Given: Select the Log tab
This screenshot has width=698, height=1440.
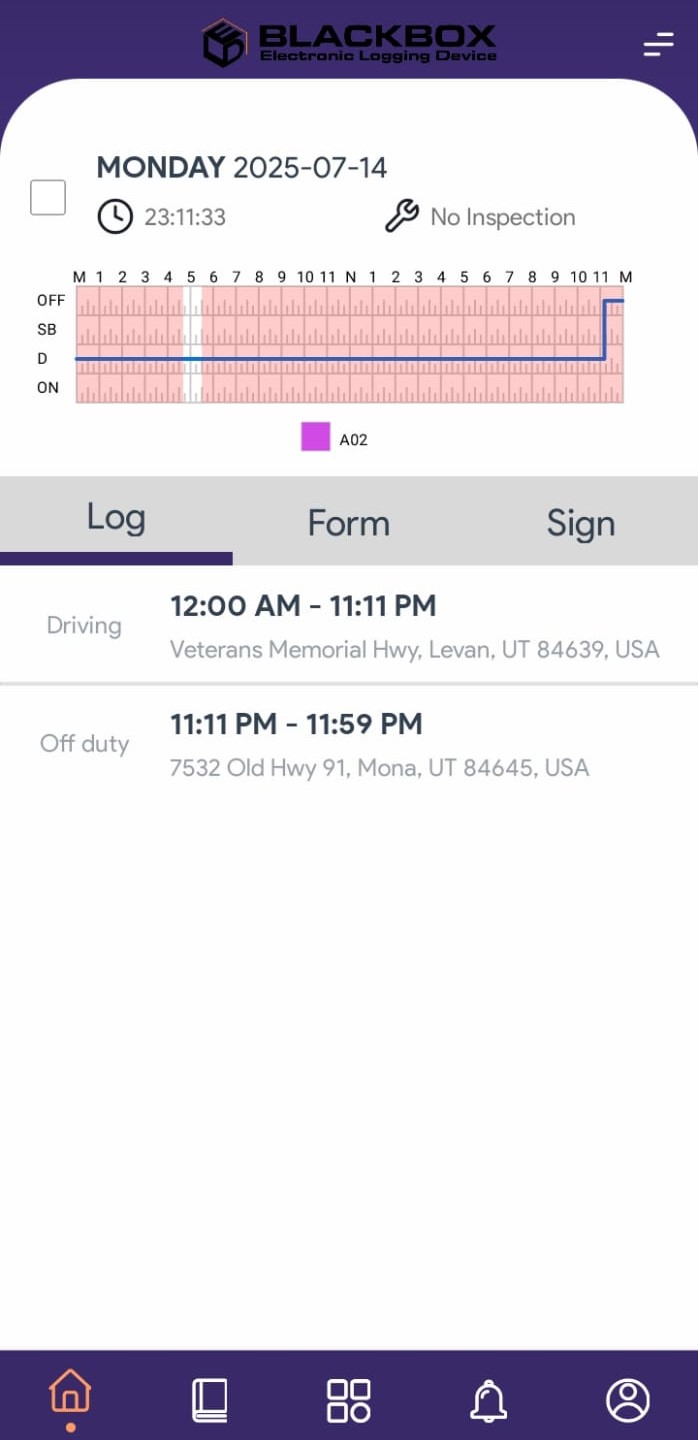Looking at the screenshot, I should pos(116,518).
